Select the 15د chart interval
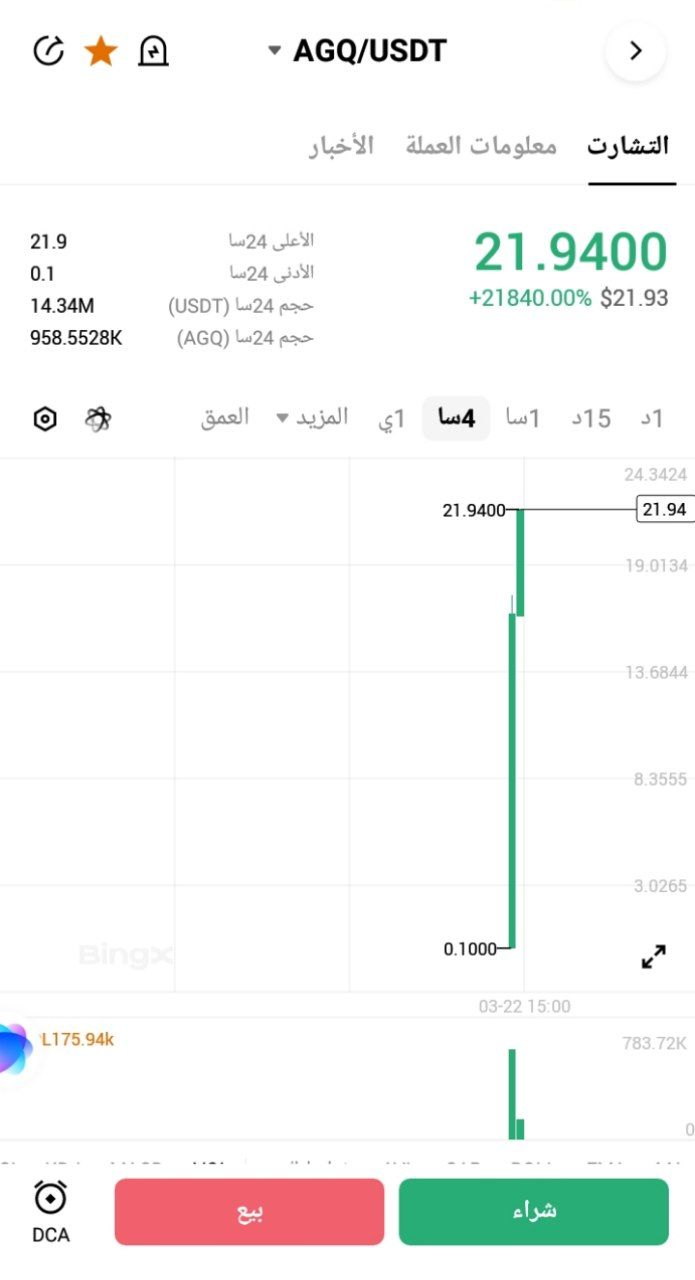Screen dimensions: 695x1280 coord(591,418)
